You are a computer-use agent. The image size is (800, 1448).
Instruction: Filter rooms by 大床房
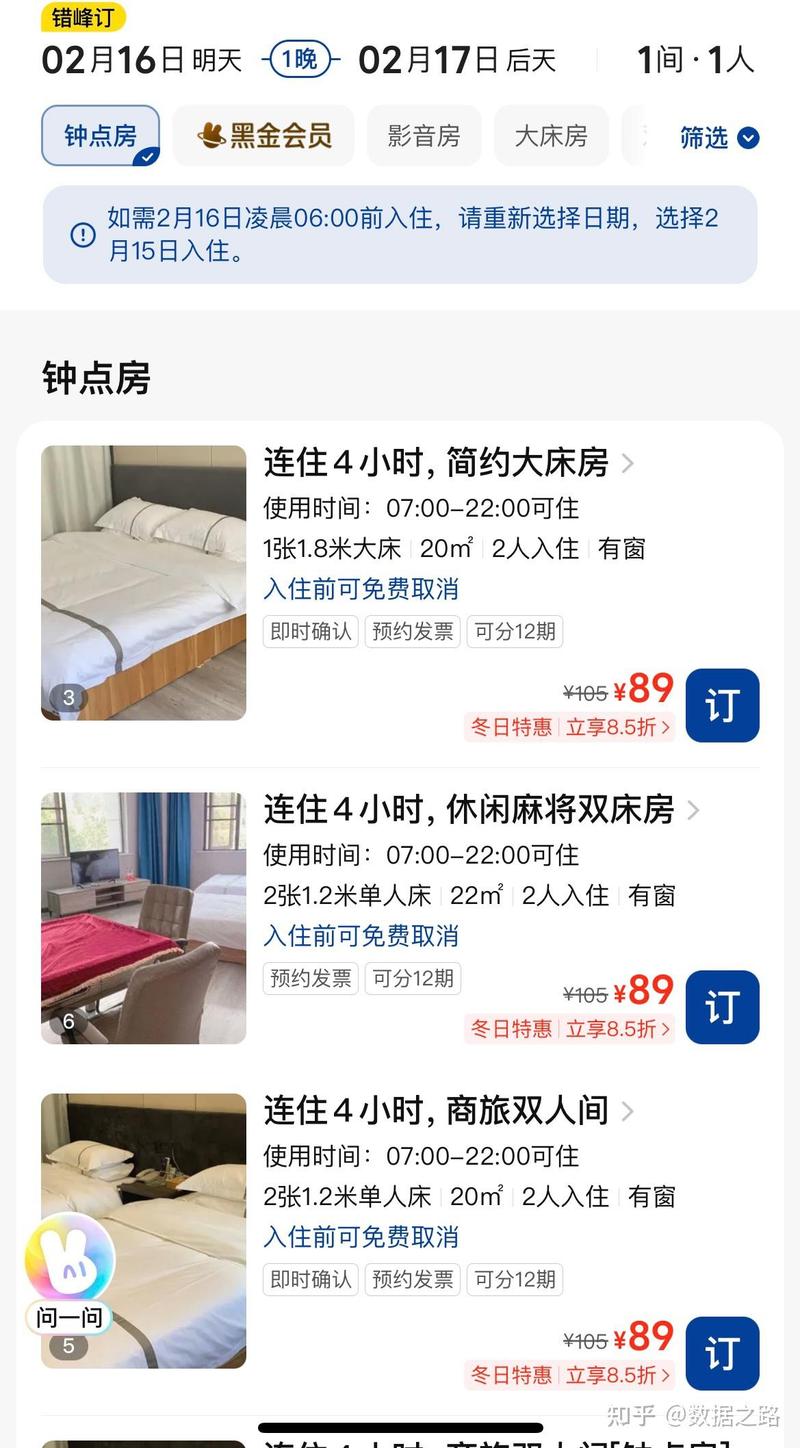point(551,135)
